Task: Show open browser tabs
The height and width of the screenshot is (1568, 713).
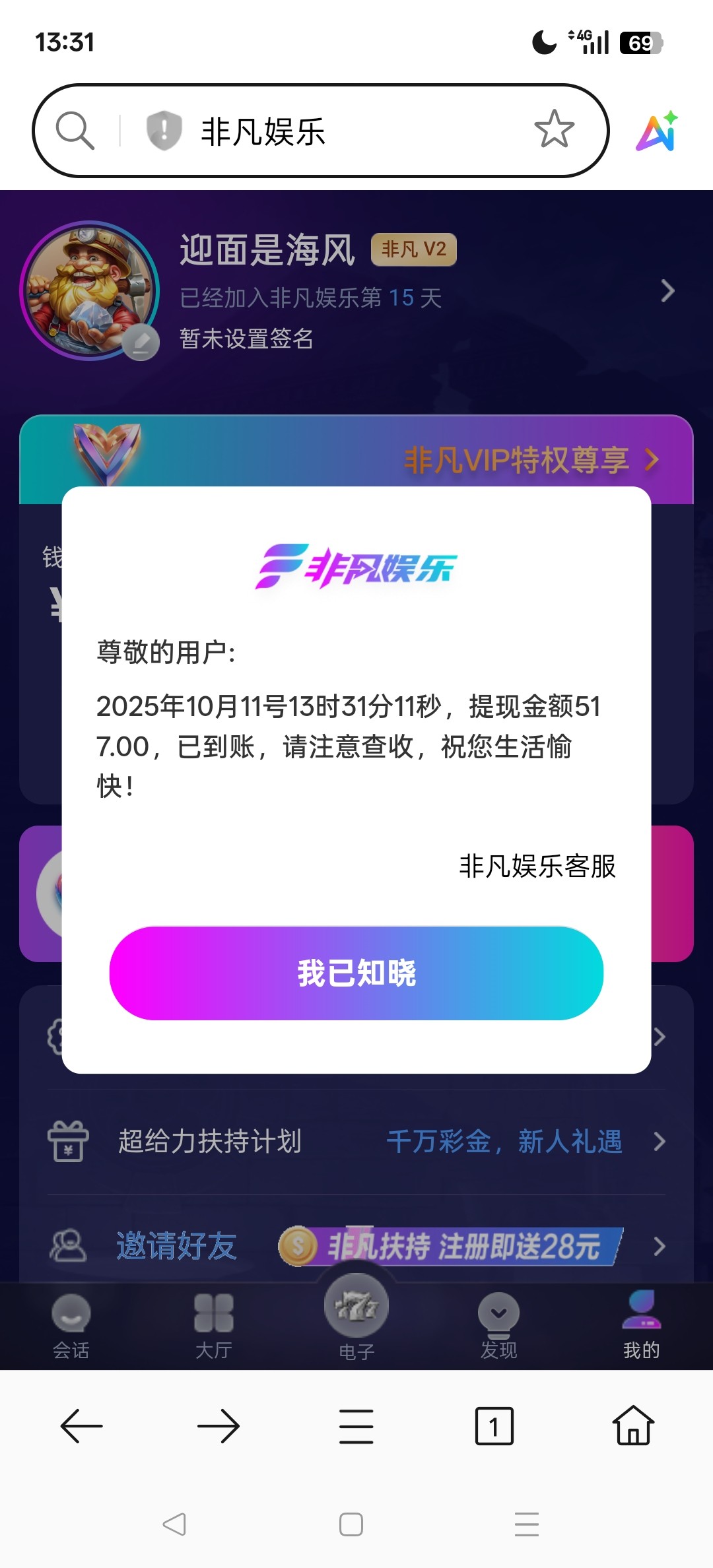Action: pos(494,1426)
